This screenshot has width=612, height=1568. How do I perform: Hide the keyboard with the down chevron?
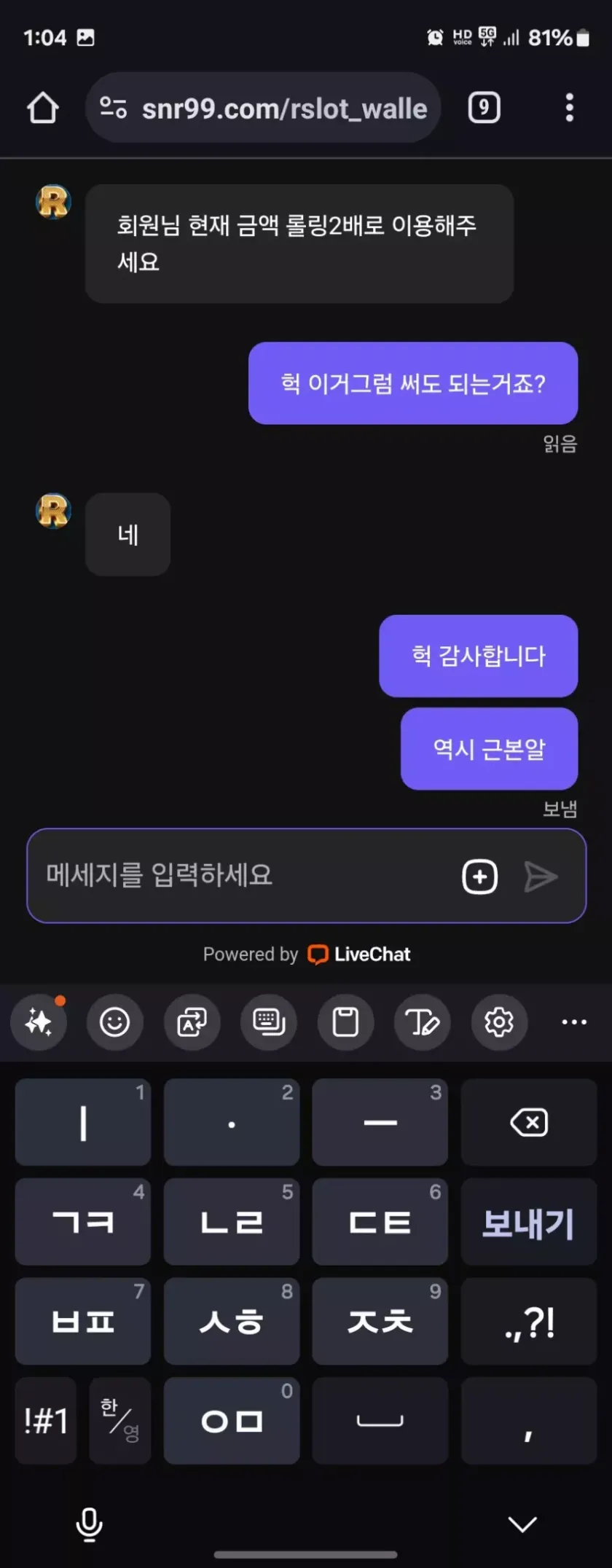click(522, 1524)
